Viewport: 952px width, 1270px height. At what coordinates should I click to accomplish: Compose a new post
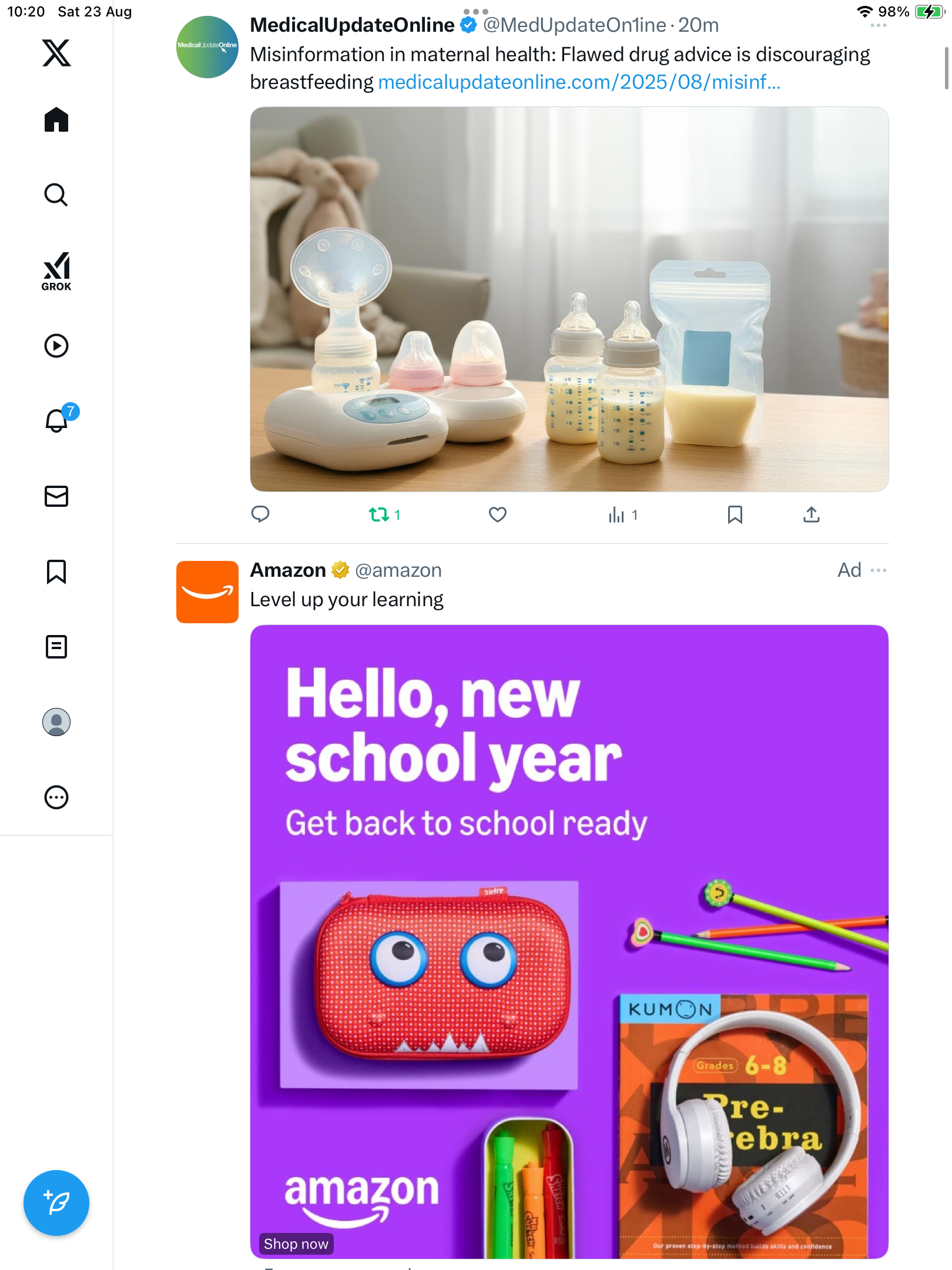tap(56, 1203)
